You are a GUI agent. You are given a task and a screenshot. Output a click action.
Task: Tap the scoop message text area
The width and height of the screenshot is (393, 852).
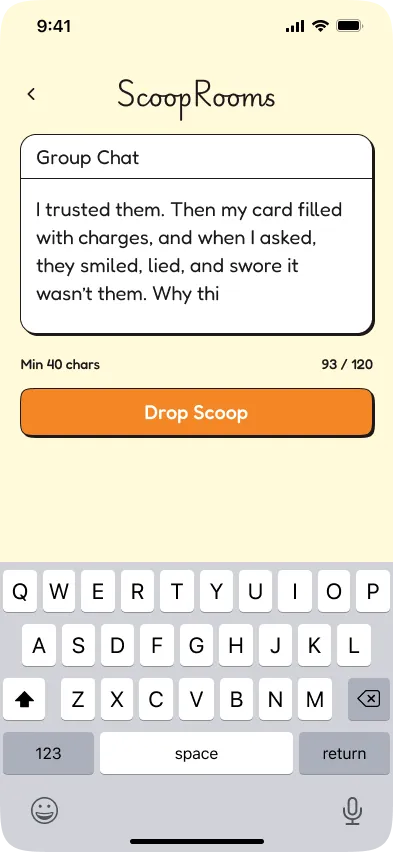(197, 255)
